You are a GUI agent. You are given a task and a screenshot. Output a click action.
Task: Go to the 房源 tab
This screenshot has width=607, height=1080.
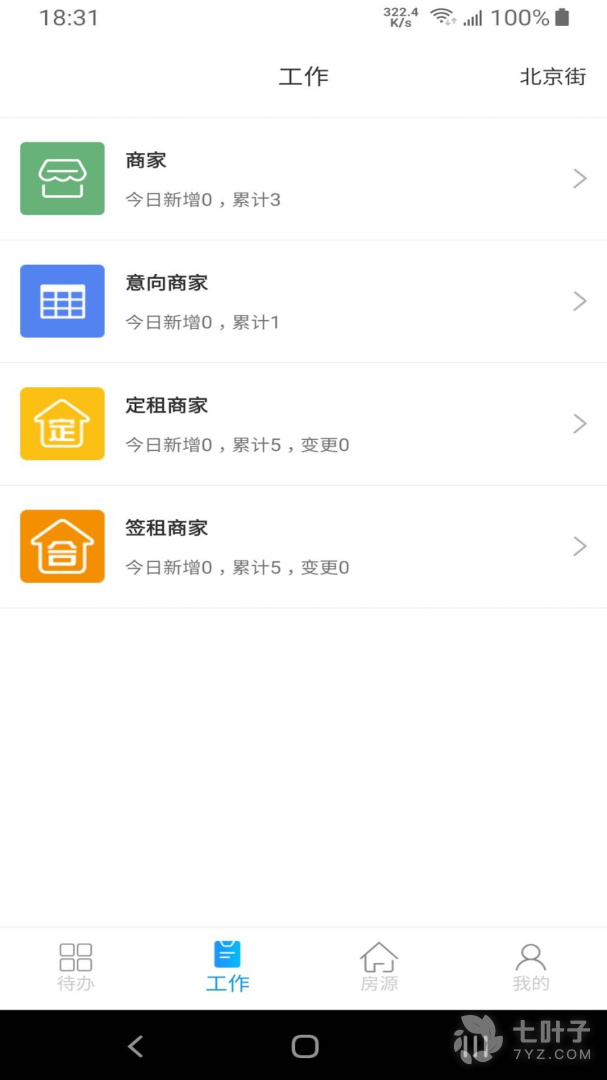click(x=379, y=967)
